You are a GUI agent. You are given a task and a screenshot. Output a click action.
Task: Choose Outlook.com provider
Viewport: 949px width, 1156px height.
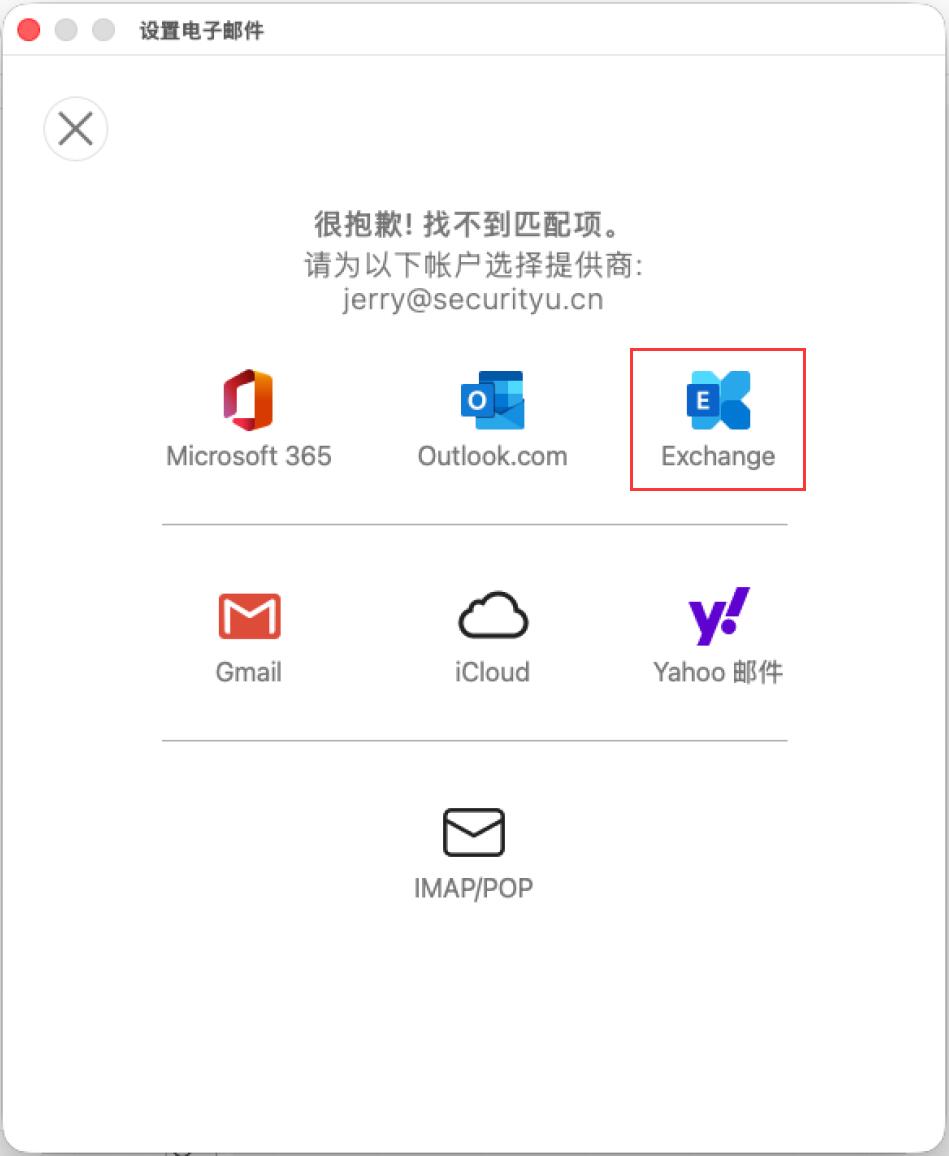coord(492,419)
